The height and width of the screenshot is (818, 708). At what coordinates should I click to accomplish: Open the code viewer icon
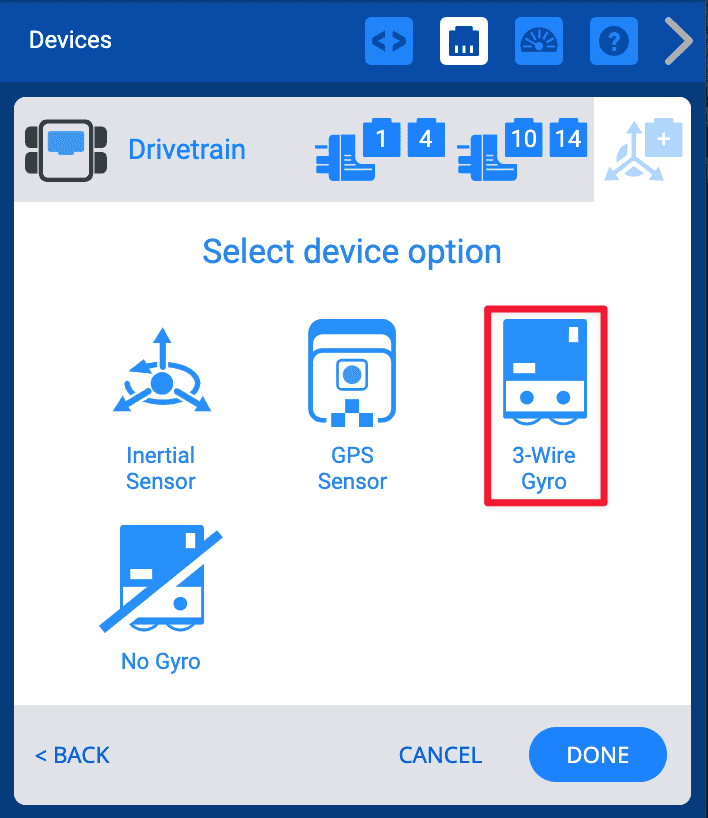(389, 41)
